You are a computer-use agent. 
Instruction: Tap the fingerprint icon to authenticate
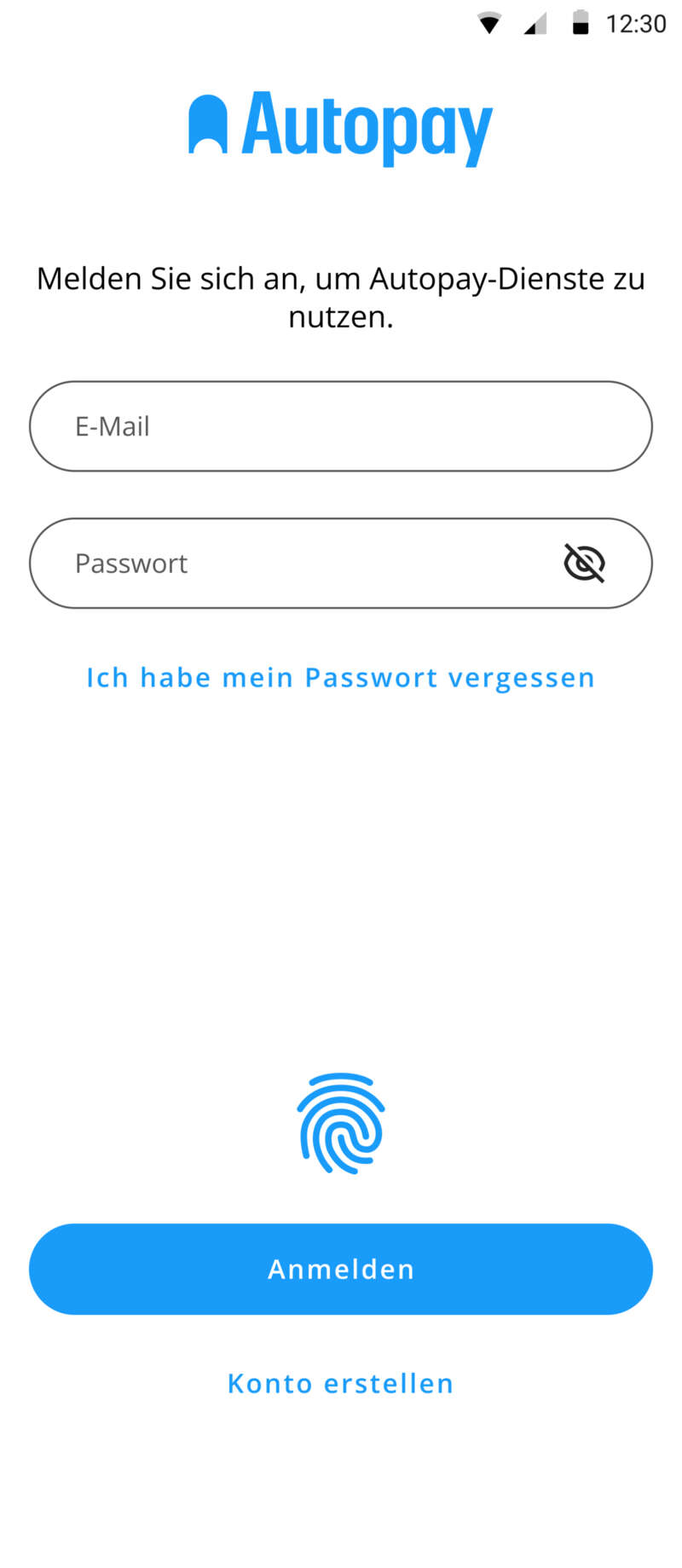(341, 1124)
